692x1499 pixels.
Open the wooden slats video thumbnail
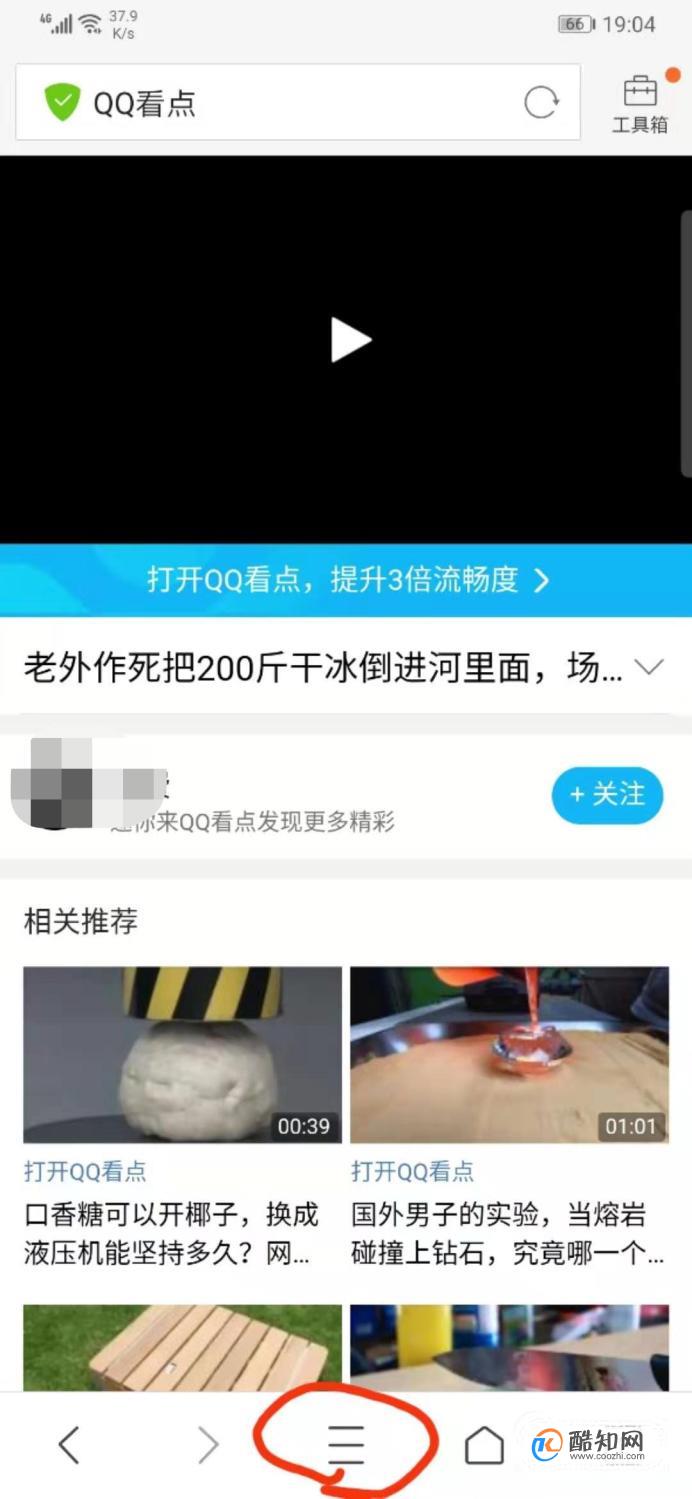click(x=182, y=1347)
